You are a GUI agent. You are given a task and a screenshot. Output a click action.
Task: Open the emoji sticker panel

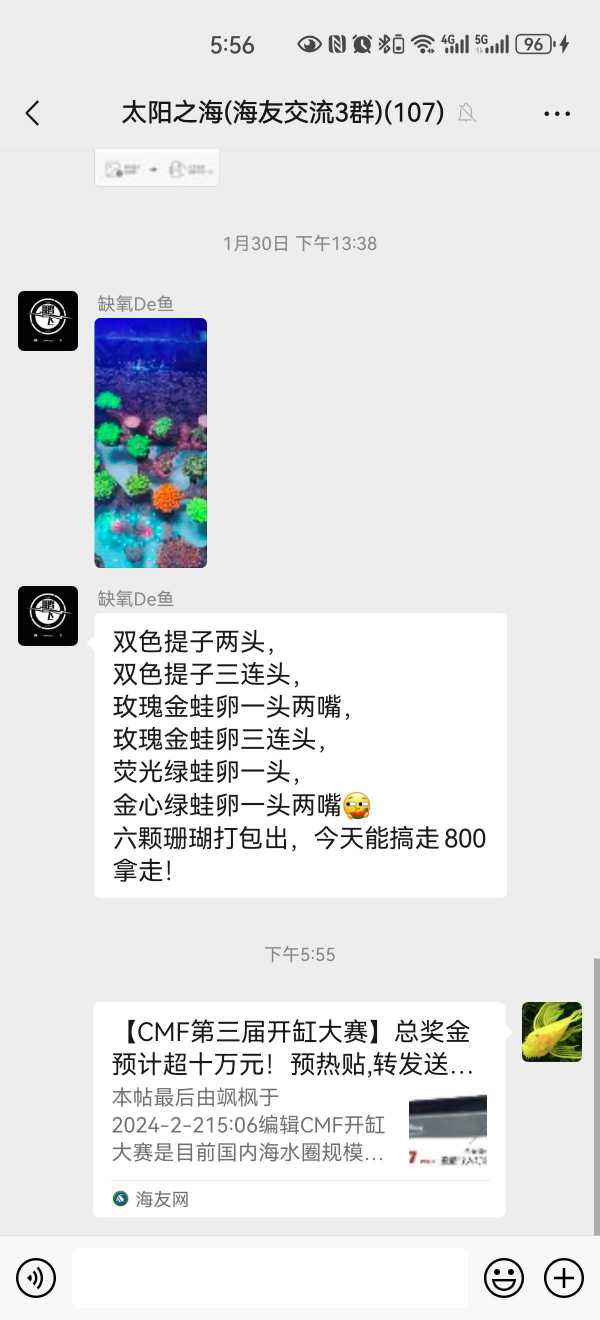click(504, 1277)
